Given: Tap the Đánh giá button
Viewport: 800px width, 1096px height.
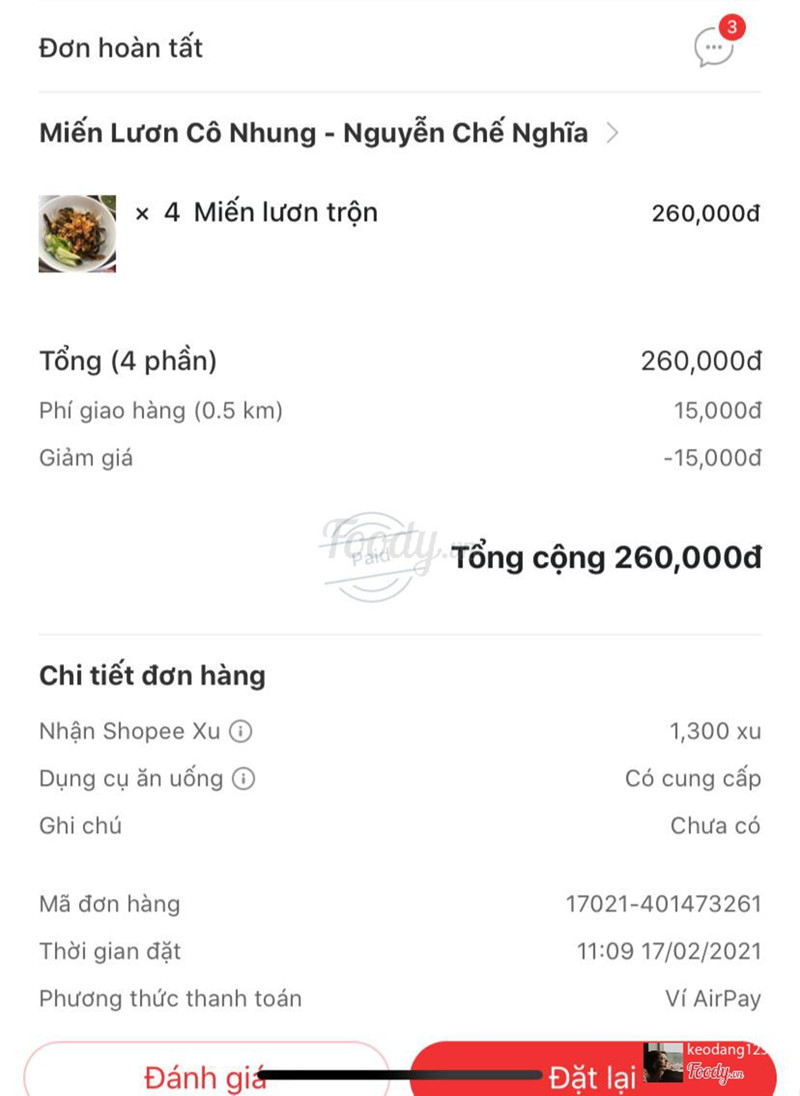Looking at the screenshot, I should 204,1077.
